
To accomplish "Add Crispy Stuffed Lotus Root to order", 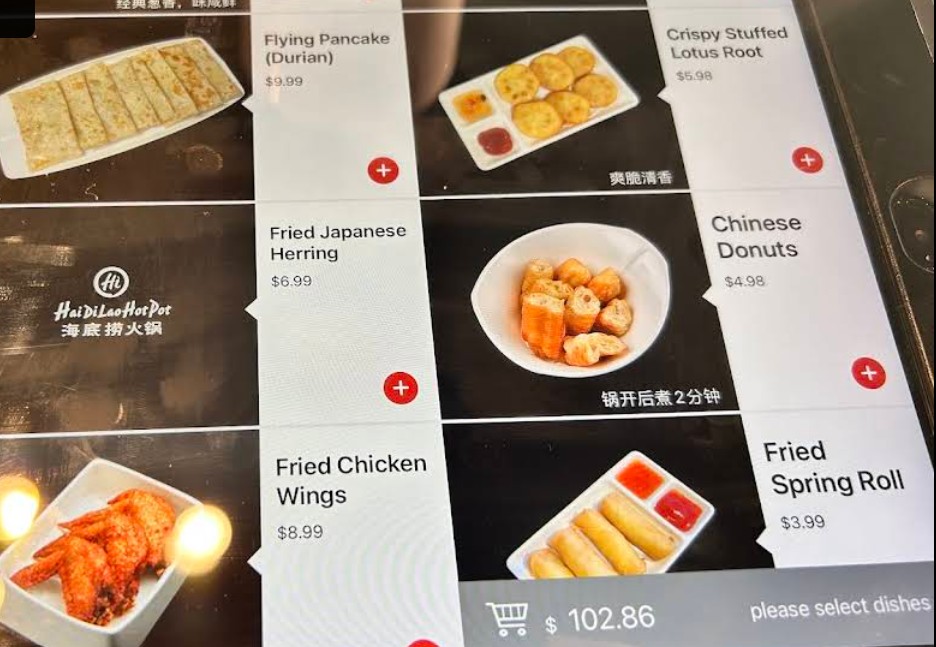I will click(807, 160).
